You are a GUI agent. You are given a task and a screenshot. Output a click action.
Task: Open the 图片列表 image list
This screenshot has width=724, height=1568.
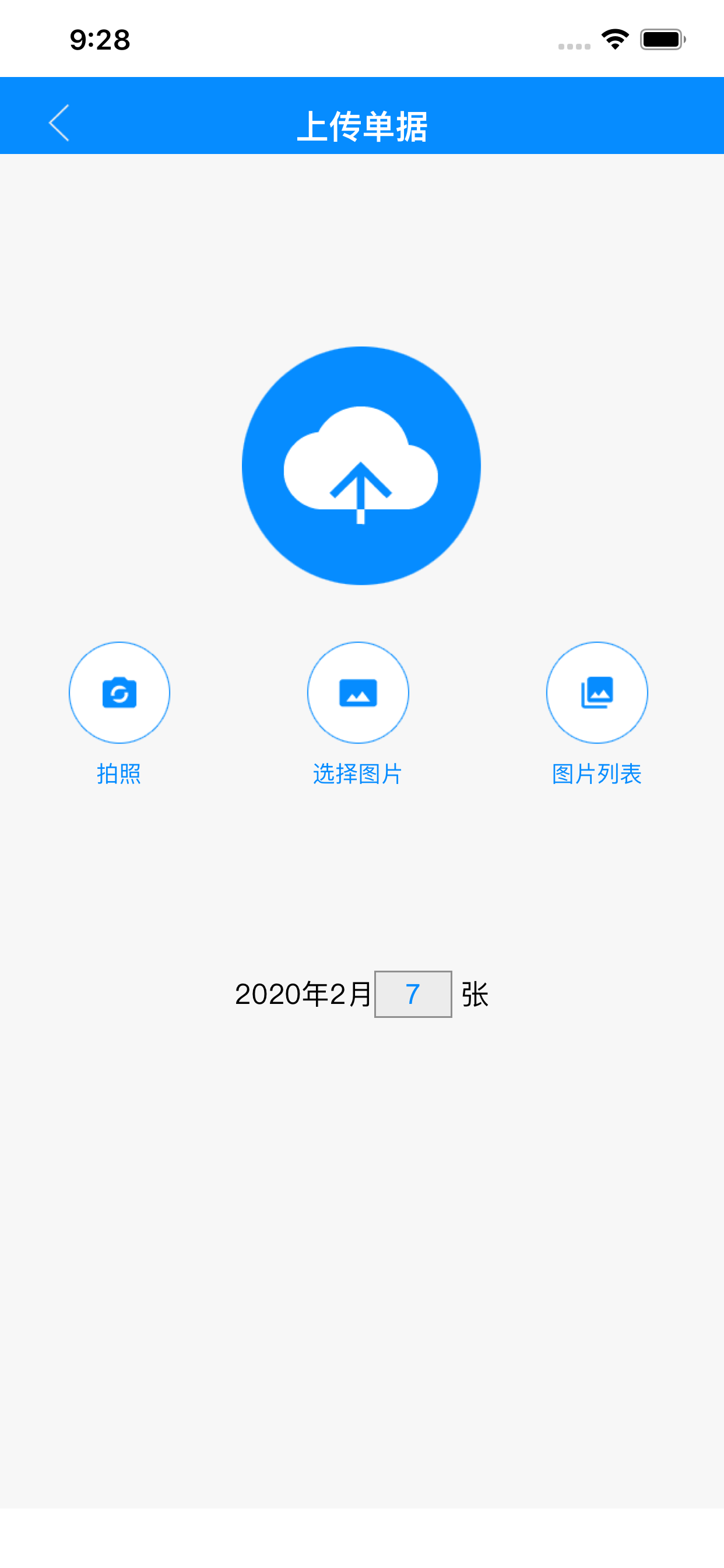(x=597, y=692)
